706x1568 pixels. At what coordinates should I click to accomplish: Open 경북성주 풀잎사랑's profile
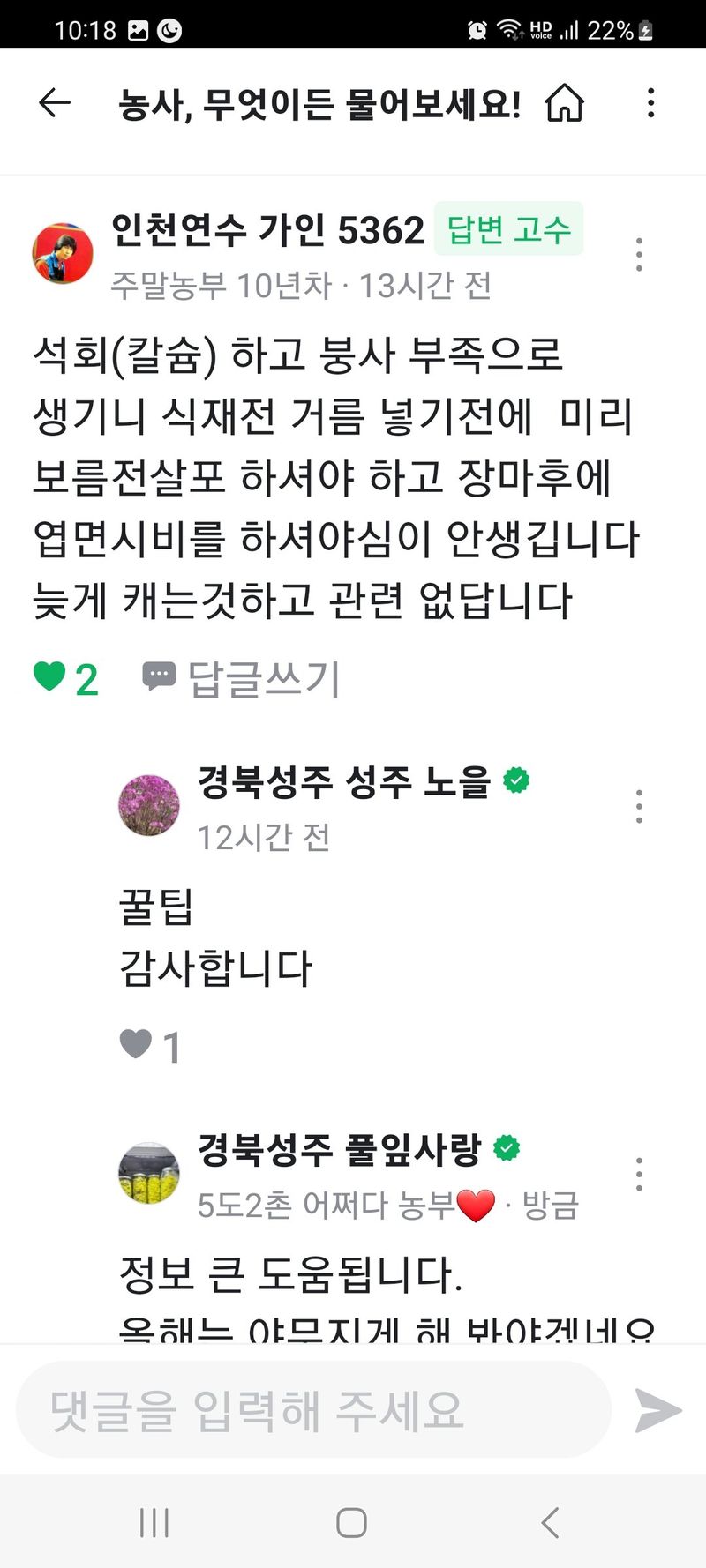[148, 1174]
